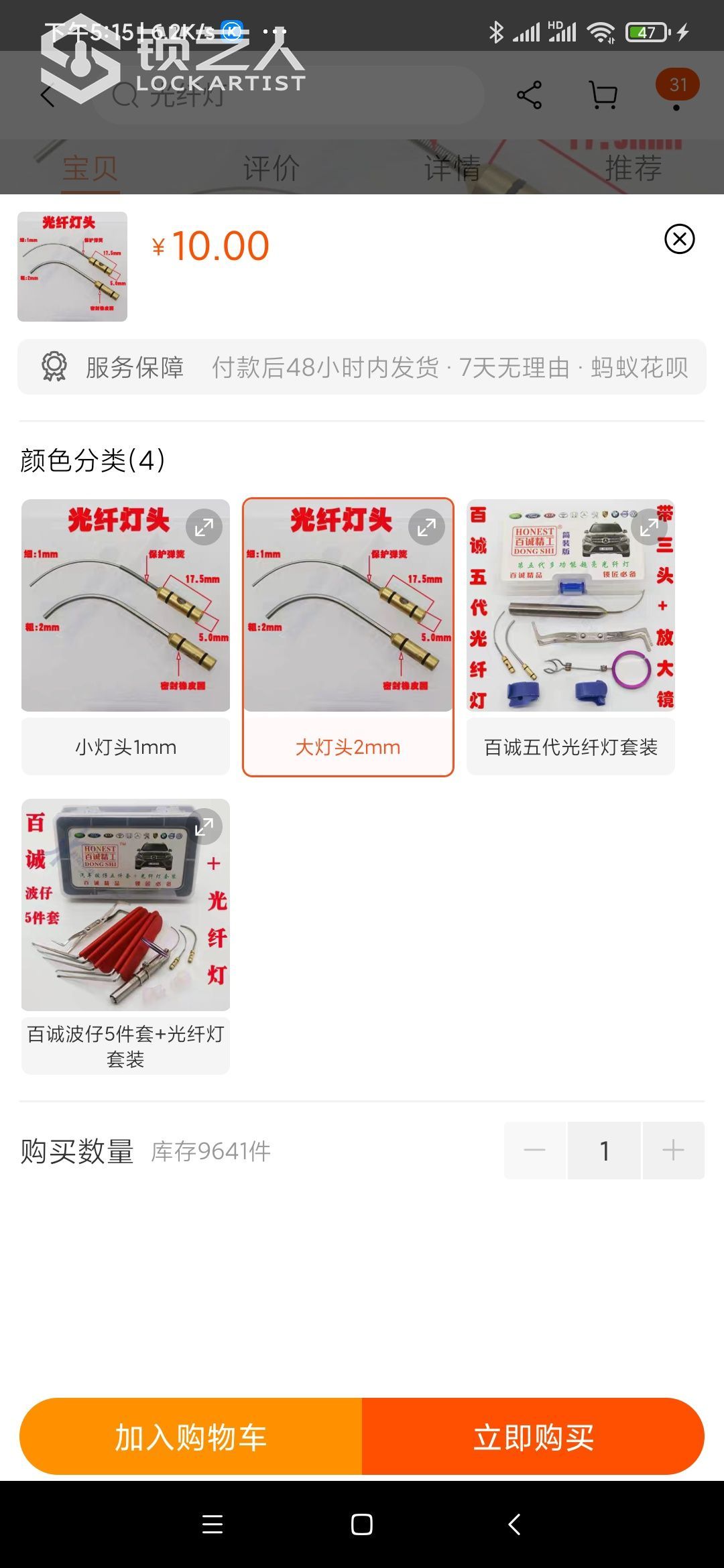Close the product options sheet
This screenshot has width=724, height=1568.
click(x=679, y=239)
